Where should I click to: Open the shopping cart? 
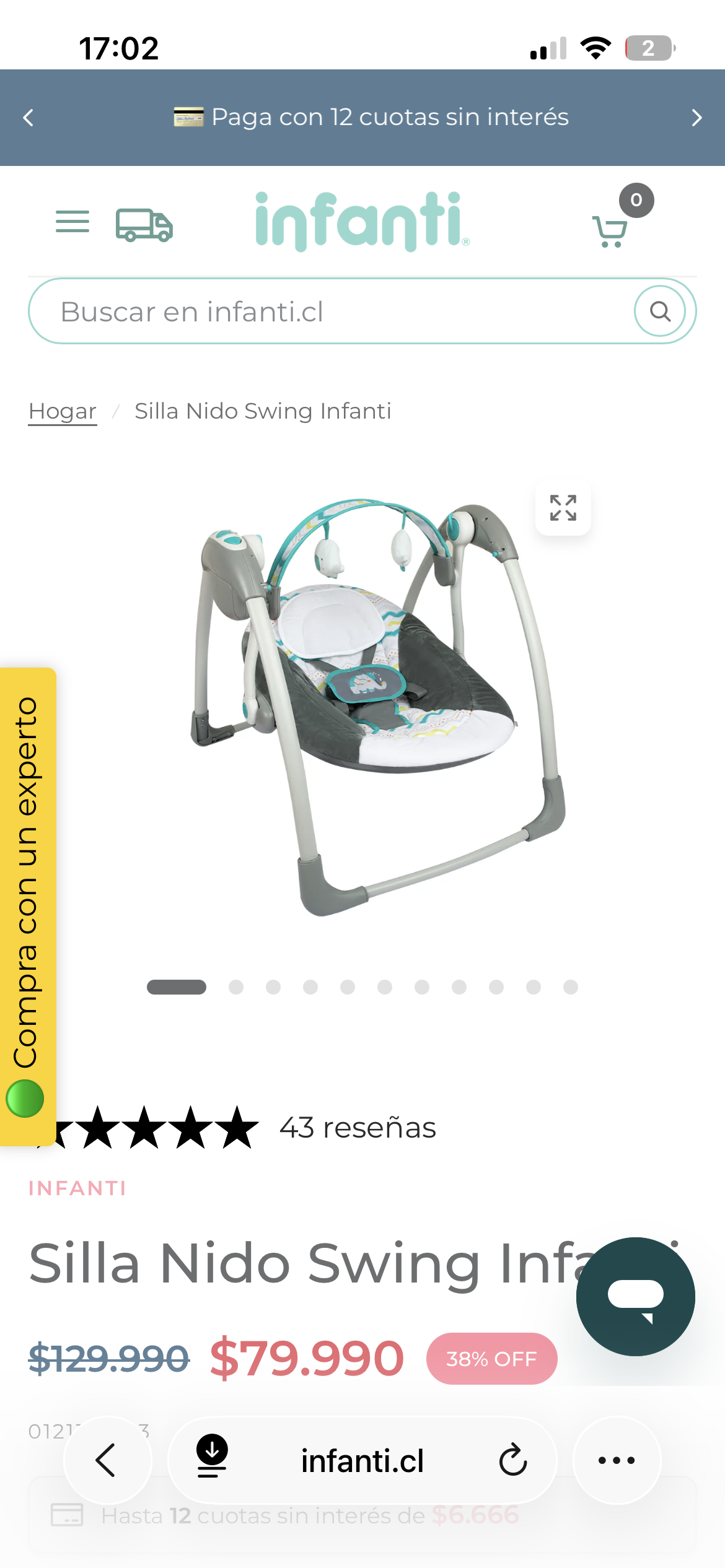610,229
